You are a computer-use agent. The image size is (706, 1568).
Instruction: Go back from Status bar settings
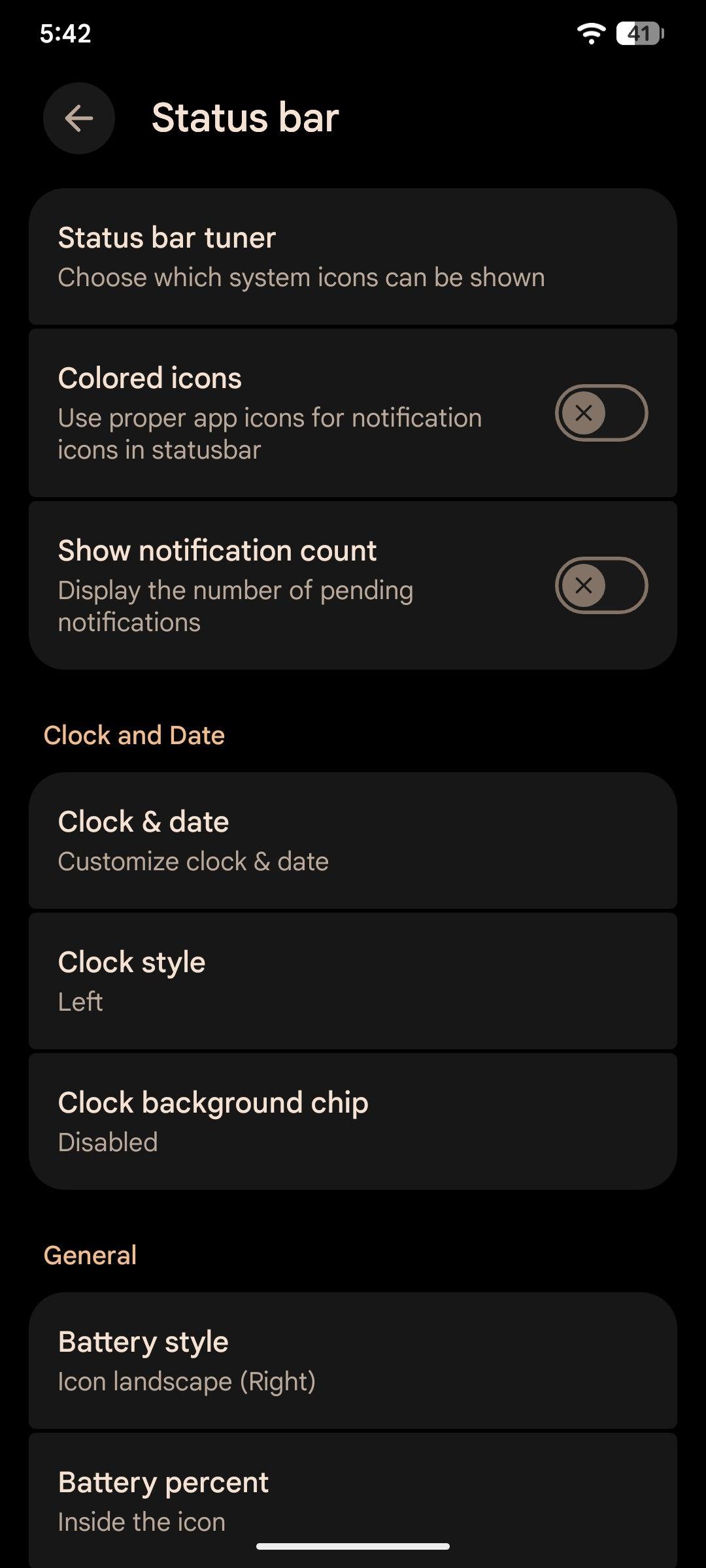tap(79, 118)
